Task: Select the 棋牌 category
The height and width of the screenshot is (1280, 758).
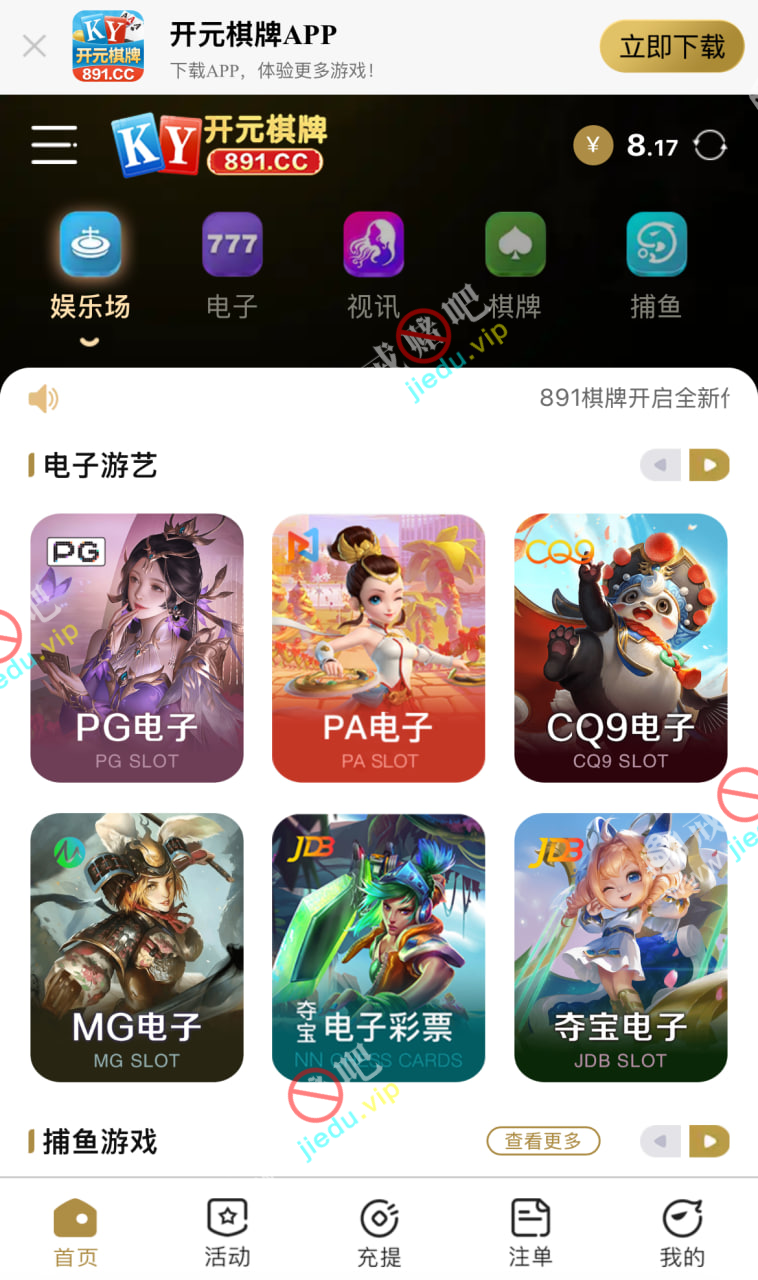Action: point(515,266)
